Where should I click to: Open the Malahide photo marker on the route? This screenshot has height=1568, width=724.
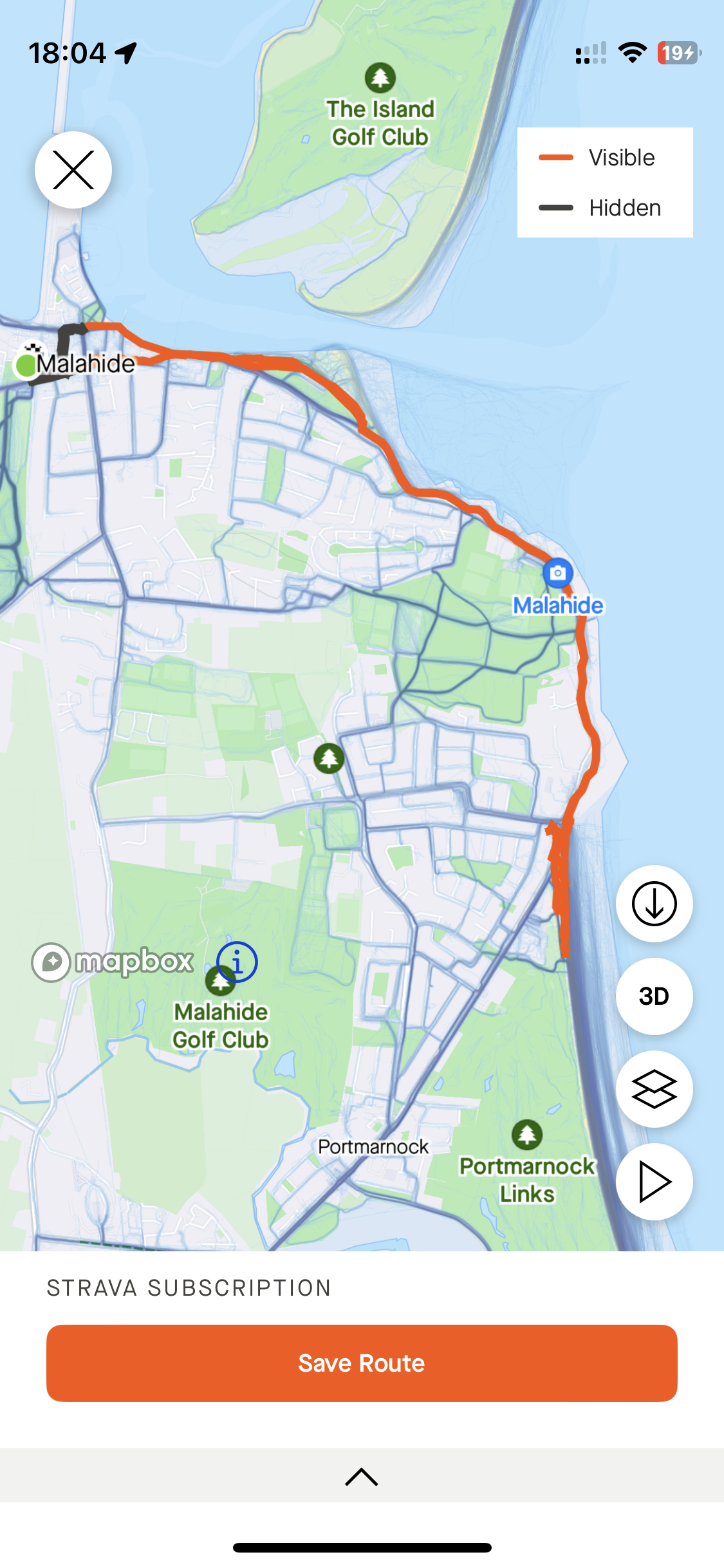[558, 572]
